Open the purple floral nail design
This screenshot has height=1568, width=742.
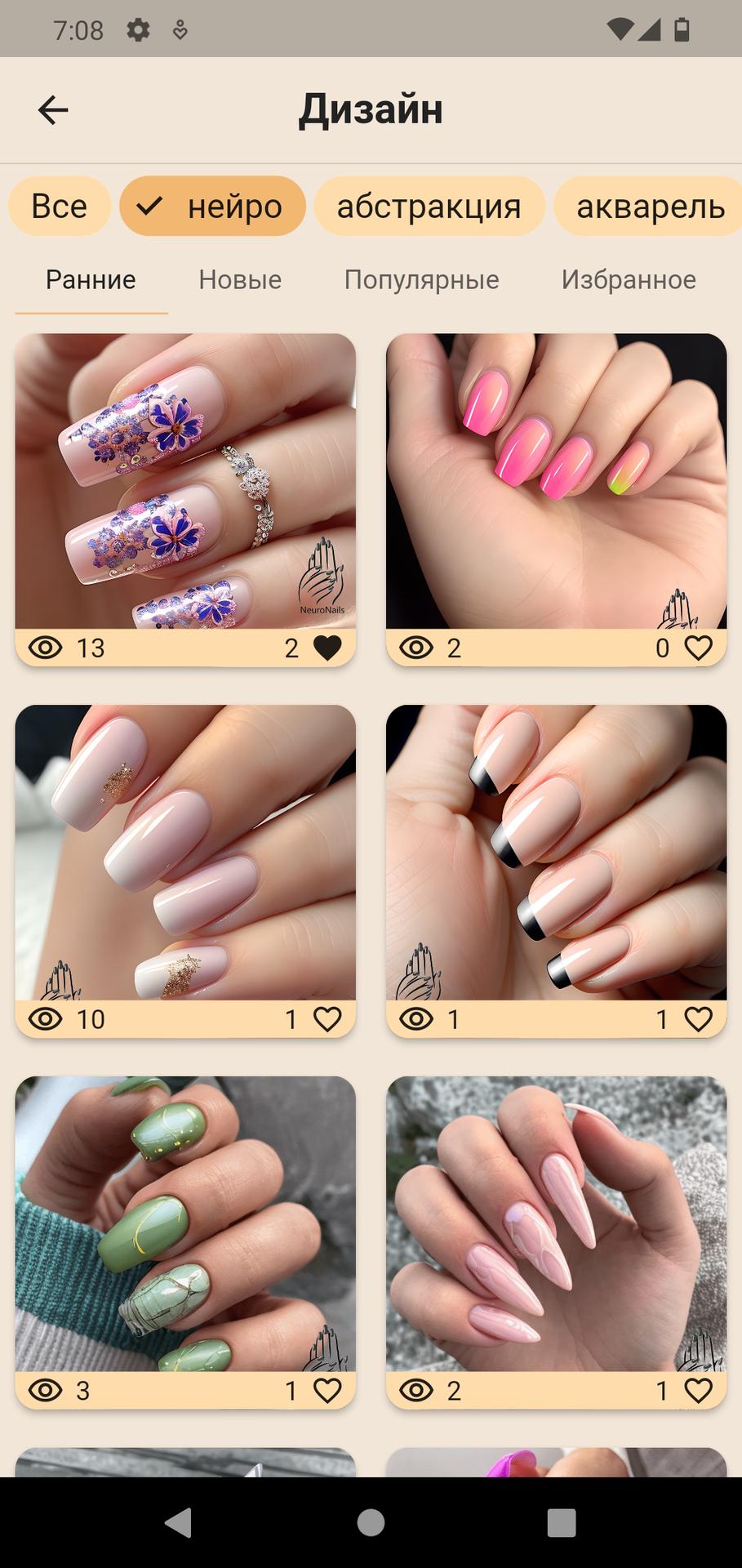(x=185, y=481)
